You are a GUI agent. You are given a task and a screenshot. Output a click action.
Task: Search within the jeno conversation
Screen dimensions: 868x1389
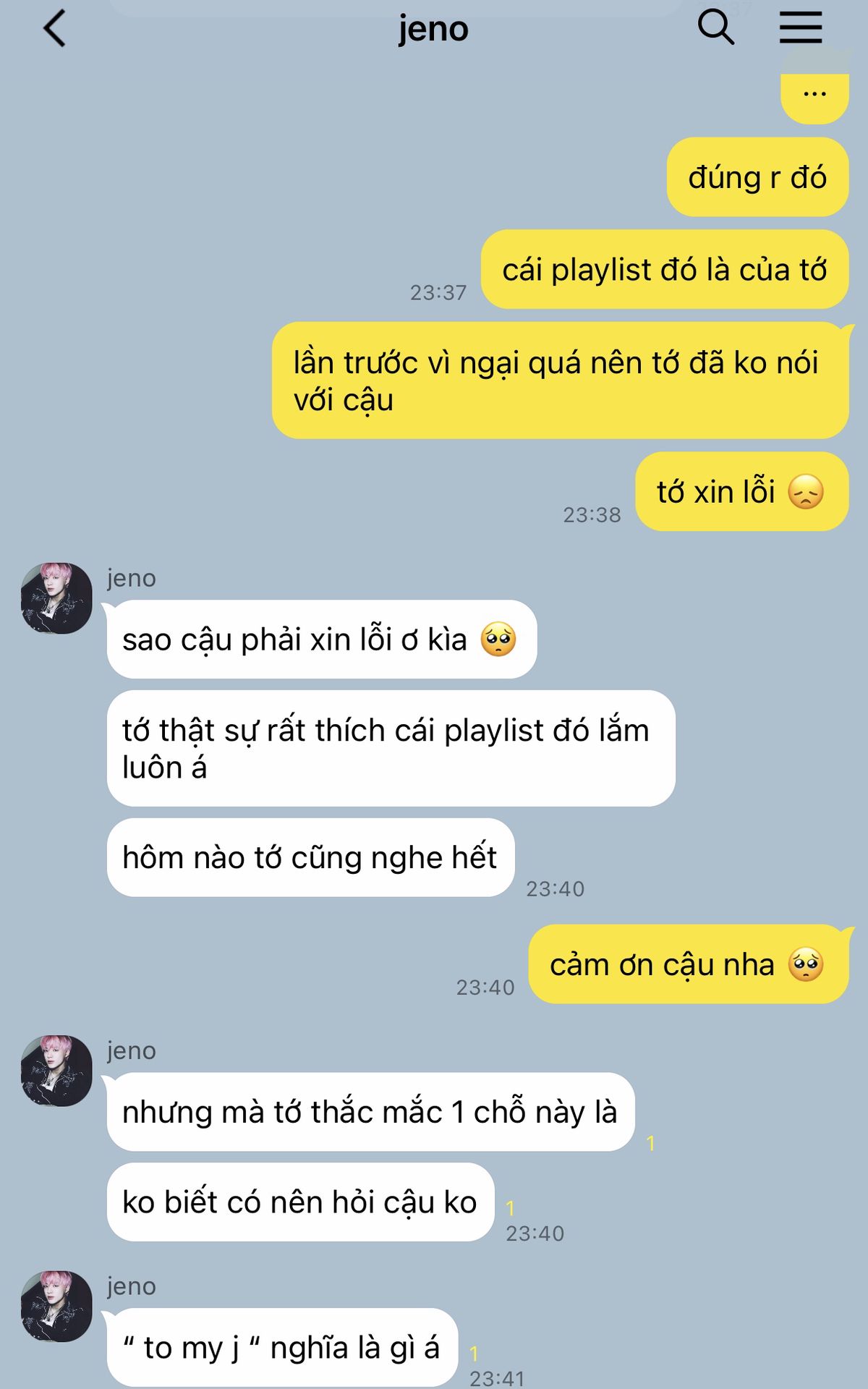tap(715, 27)
